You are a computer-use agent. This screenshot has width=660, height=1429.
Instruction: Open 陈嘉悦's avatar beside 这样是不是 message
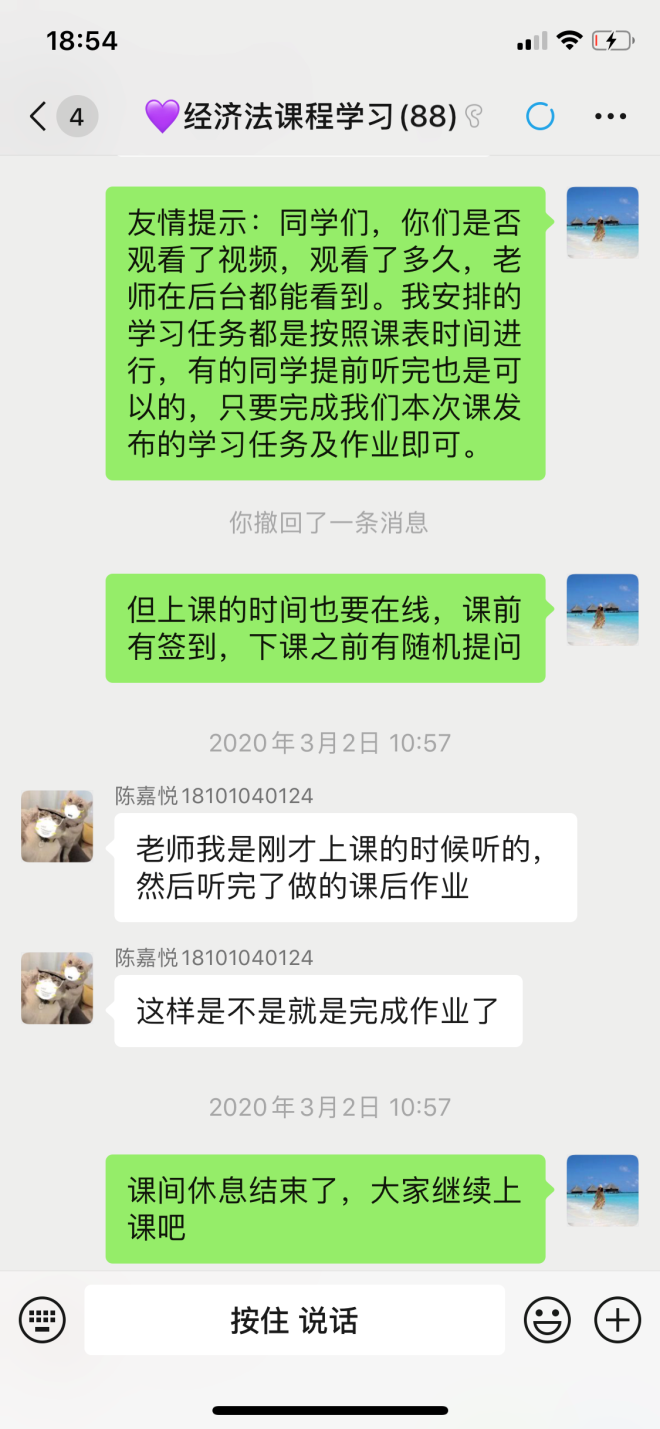coord(57,988)
